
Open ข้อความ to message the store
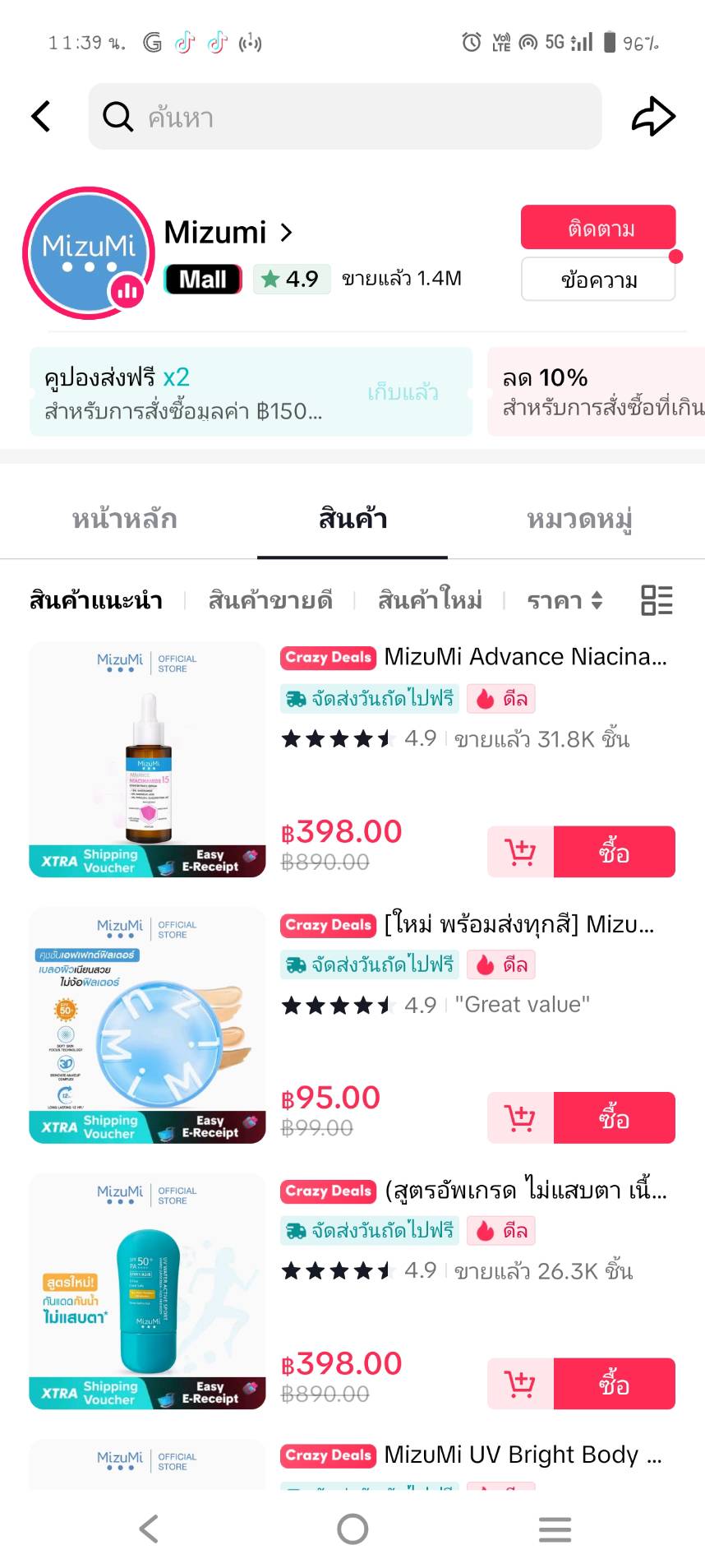598,280
